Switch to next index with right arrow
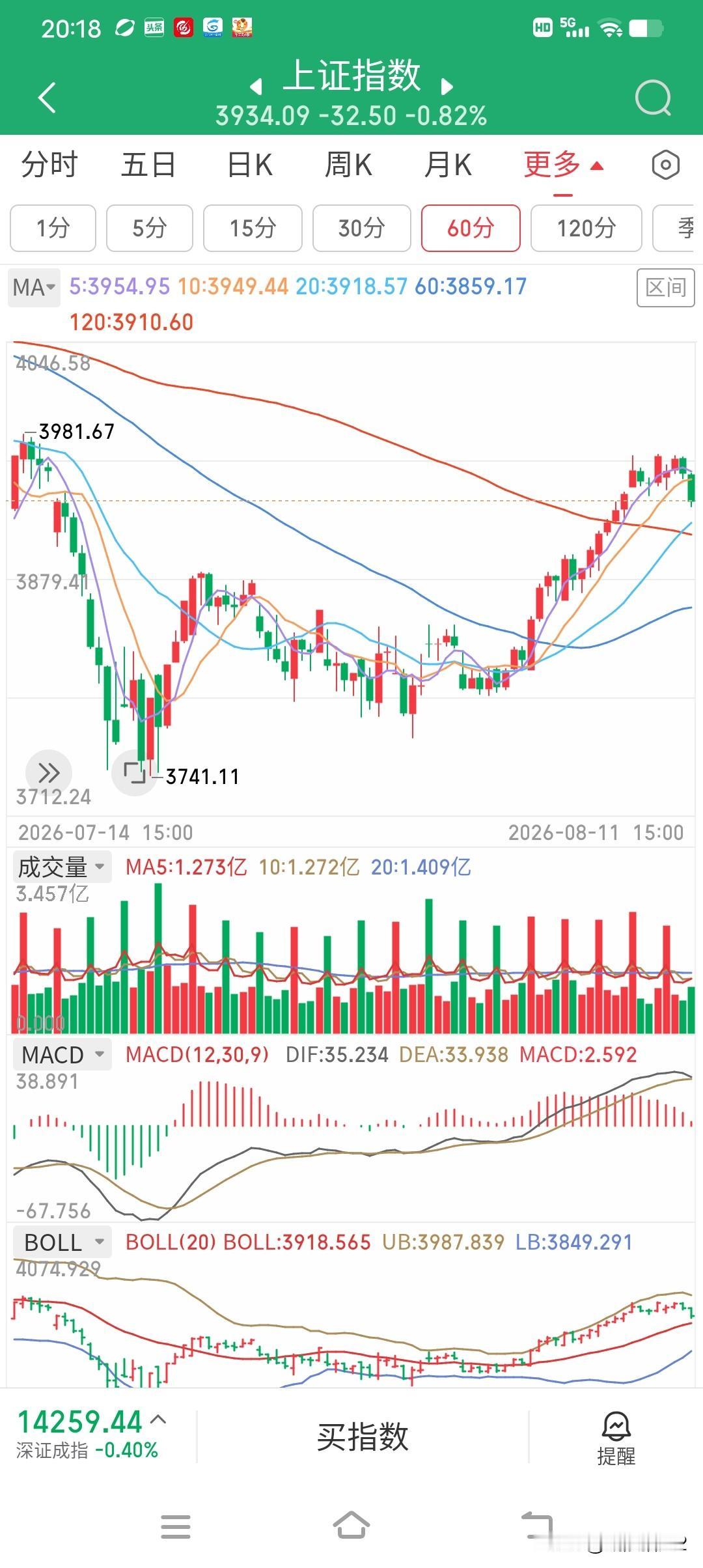703x1568 pixels. (x=447, y=86)
